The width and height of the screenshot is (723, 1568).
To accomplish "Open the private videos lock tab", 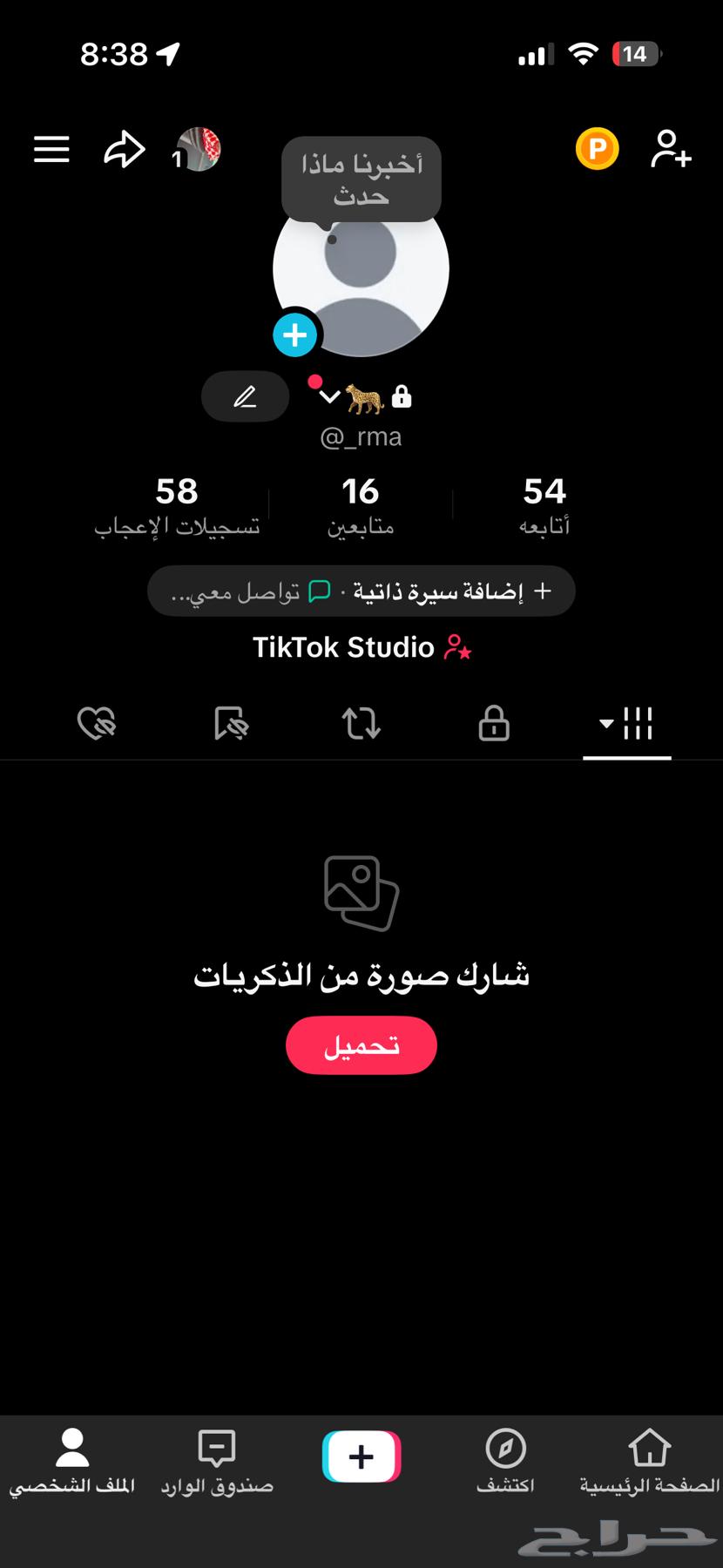I will (x=492, y=723).
